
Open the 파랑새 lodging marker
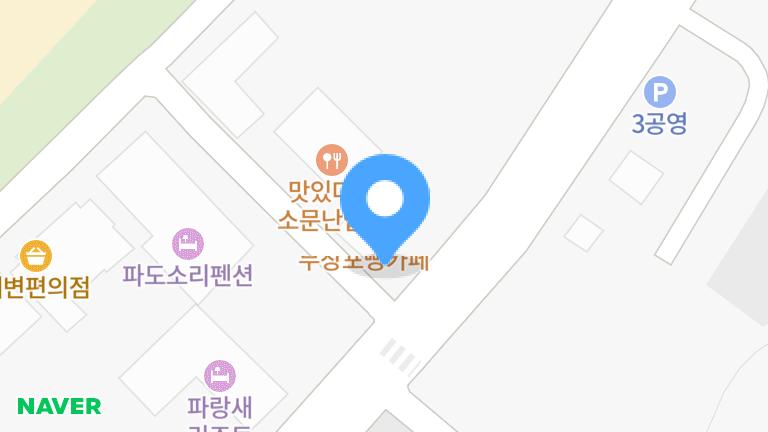click(220, 376)
